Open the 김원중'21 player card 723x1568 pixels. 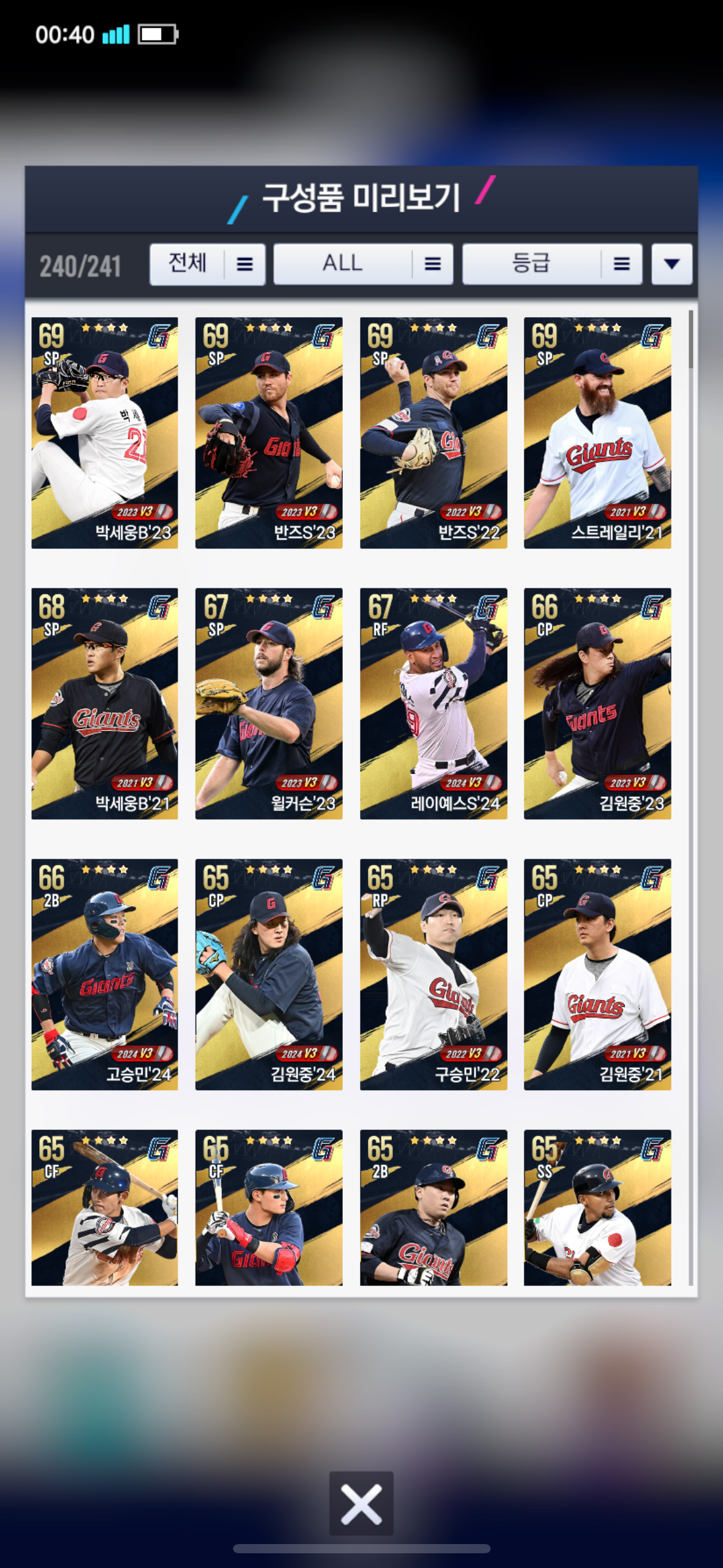[597, 974]
